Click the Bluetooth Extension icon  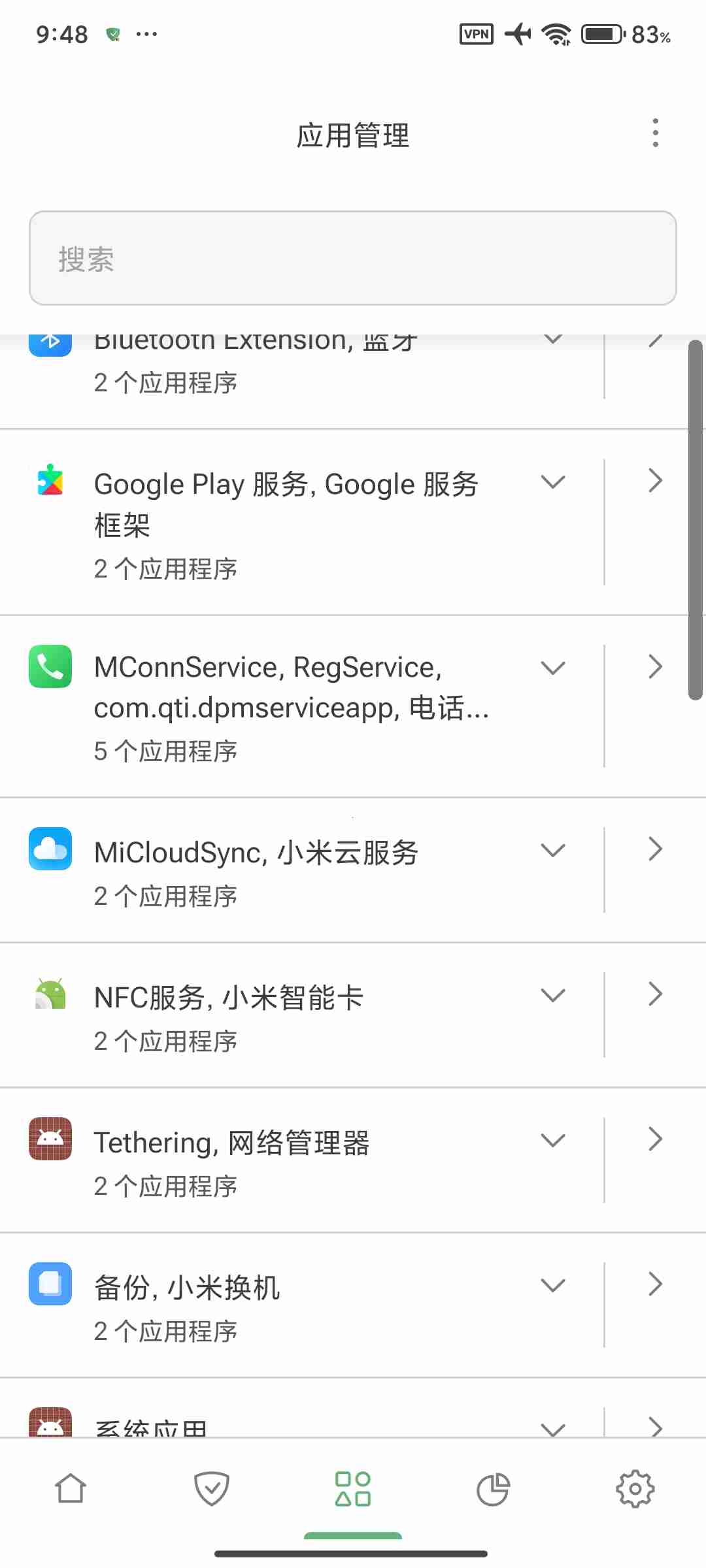pos(50,341)
